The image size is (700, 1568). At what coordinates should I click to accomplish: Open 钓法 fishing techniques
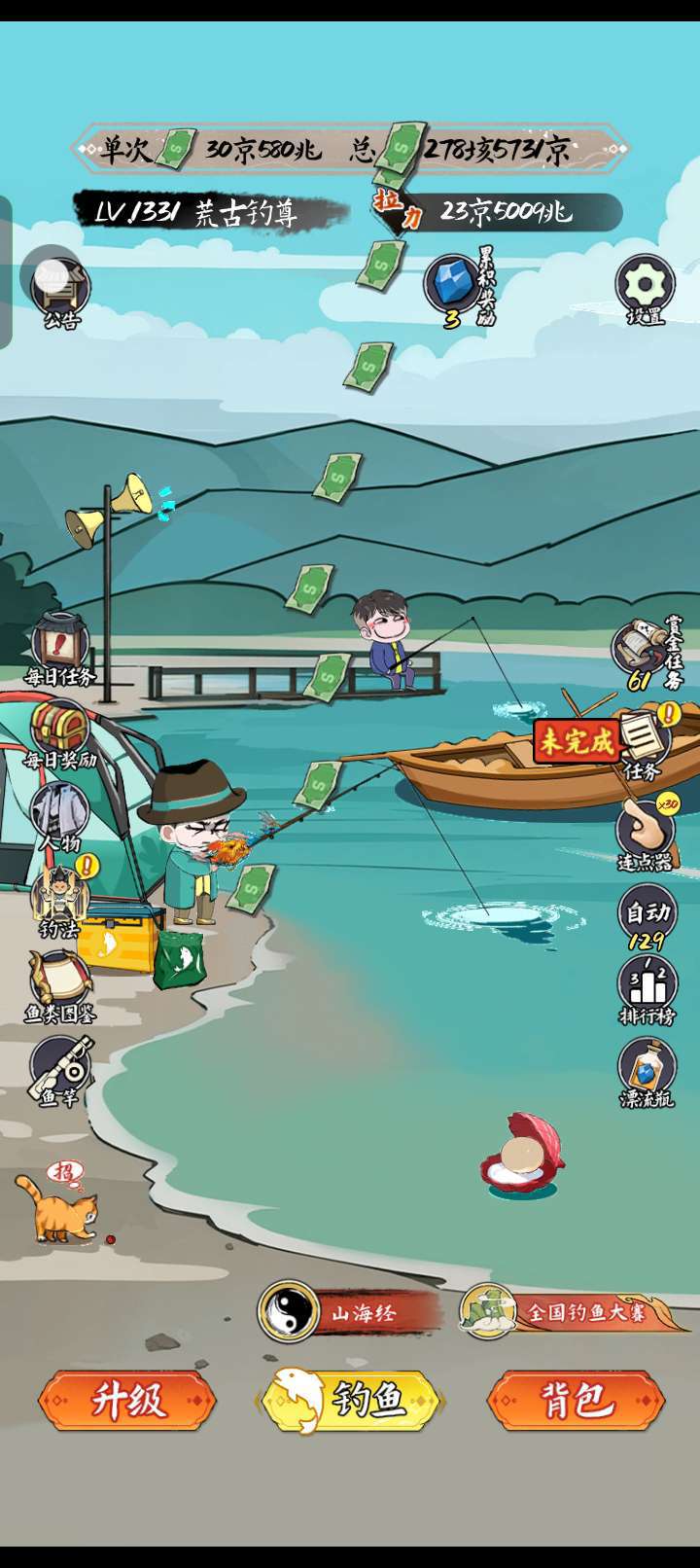click(60, 900)
